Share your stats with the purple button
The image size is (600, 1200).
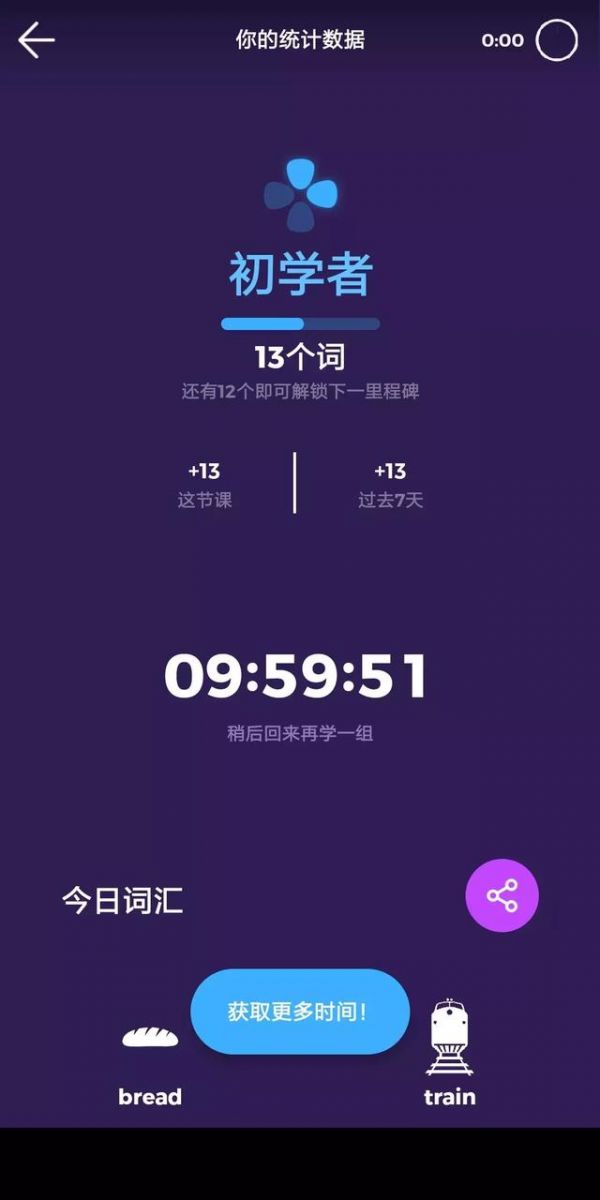pyautogui.click(x=502, y=895)
